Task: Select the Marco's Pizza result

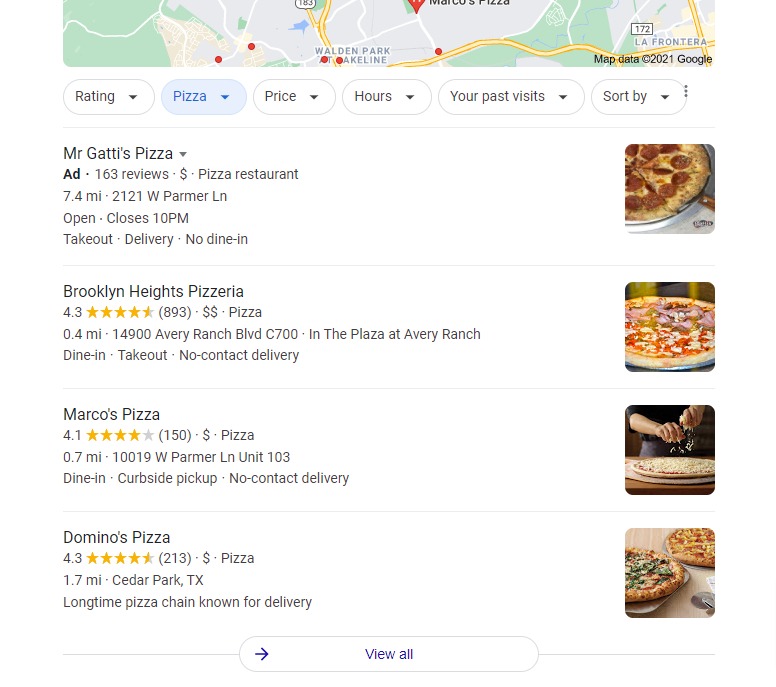Action: point(111,414)
